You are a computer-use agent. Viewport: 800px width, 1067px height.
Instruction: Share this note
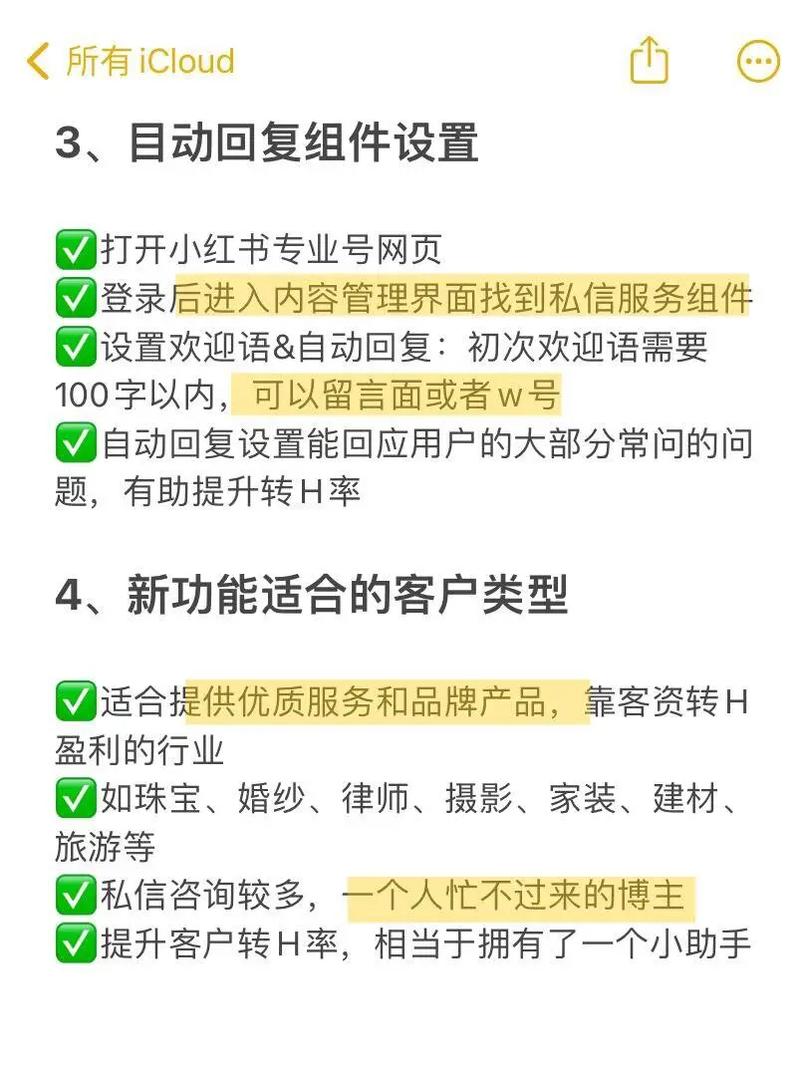pos(649,60)
